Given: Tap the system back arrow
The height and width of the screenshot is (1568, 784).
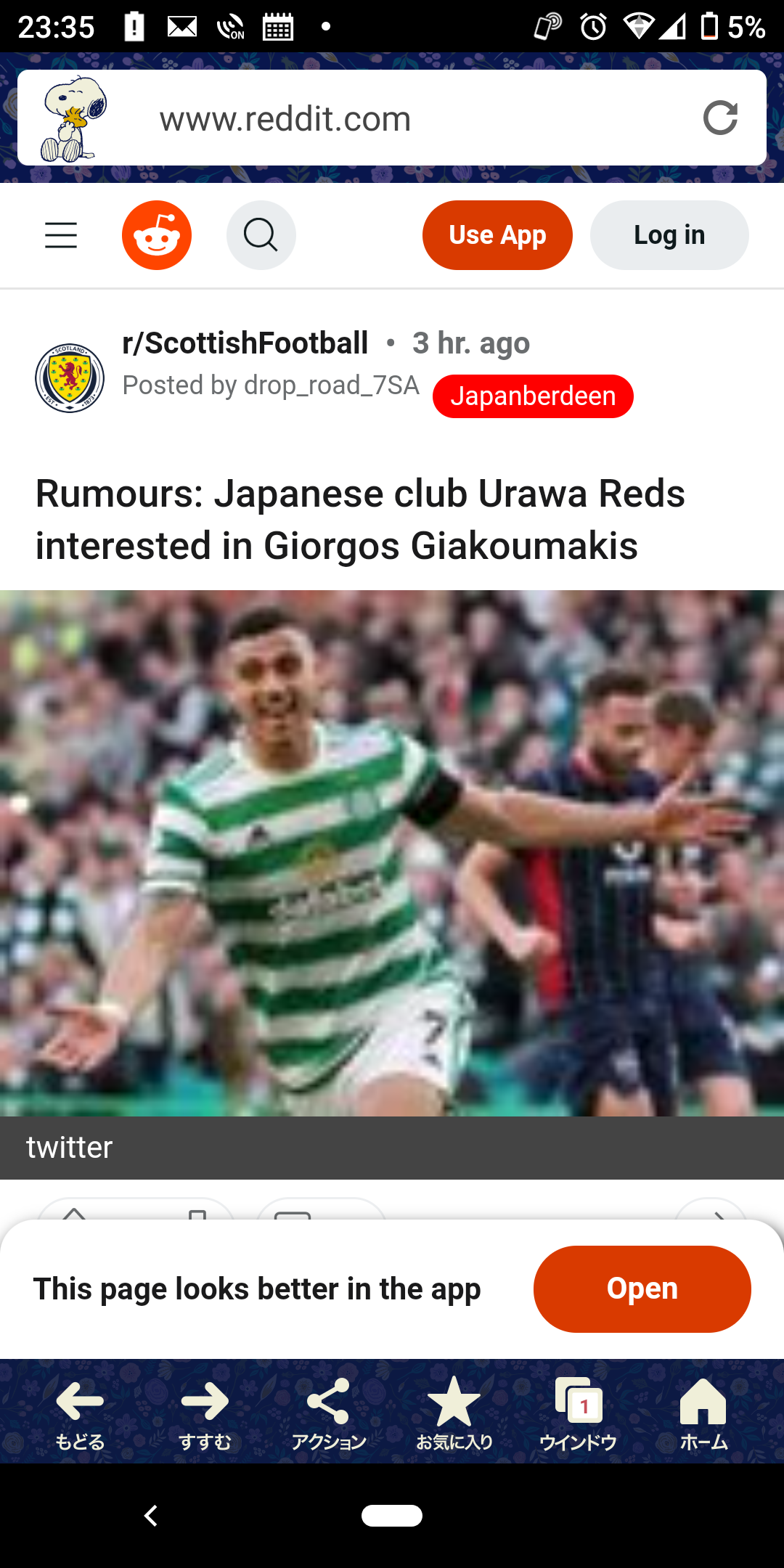Looking at the screenshot, I should coord(151,1516).
